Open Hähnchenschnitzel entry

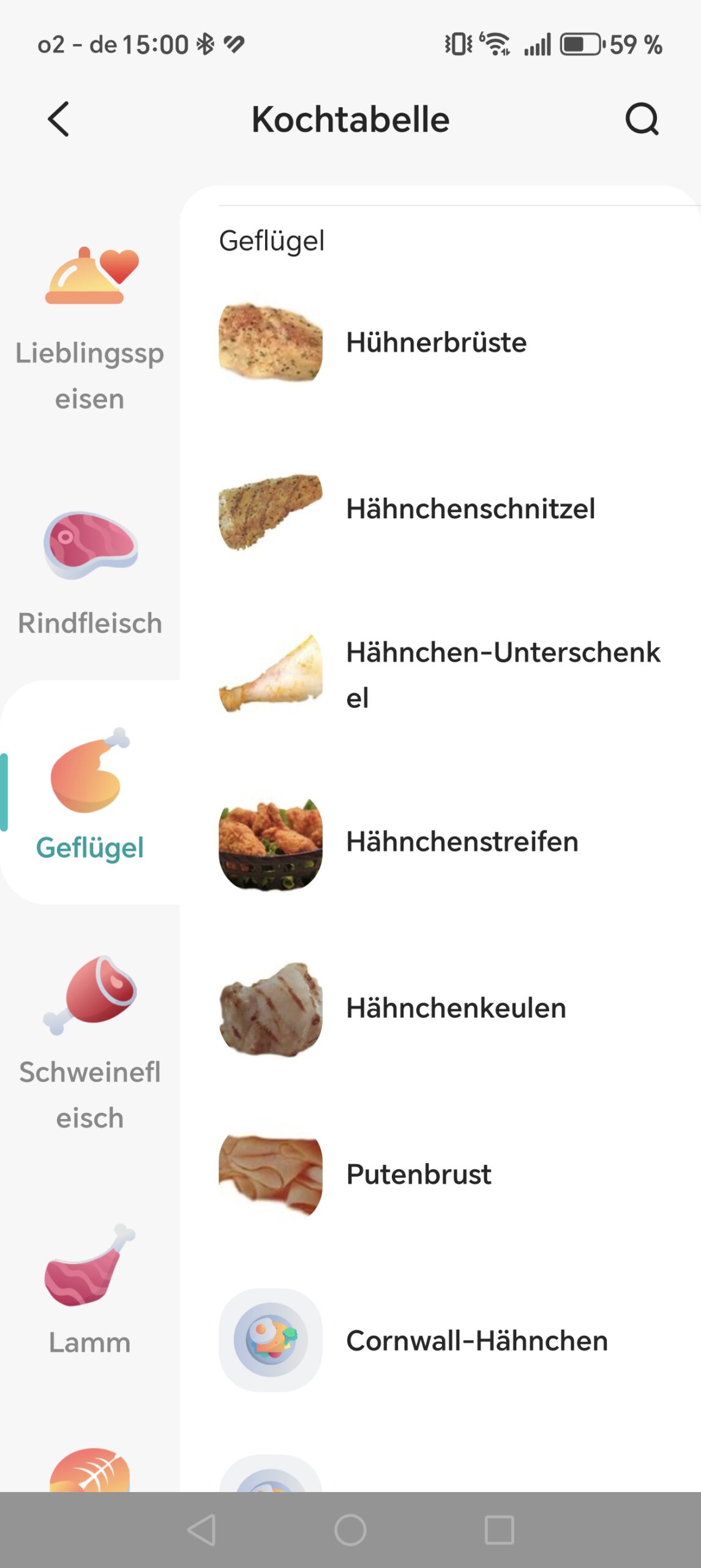point(470,509)
